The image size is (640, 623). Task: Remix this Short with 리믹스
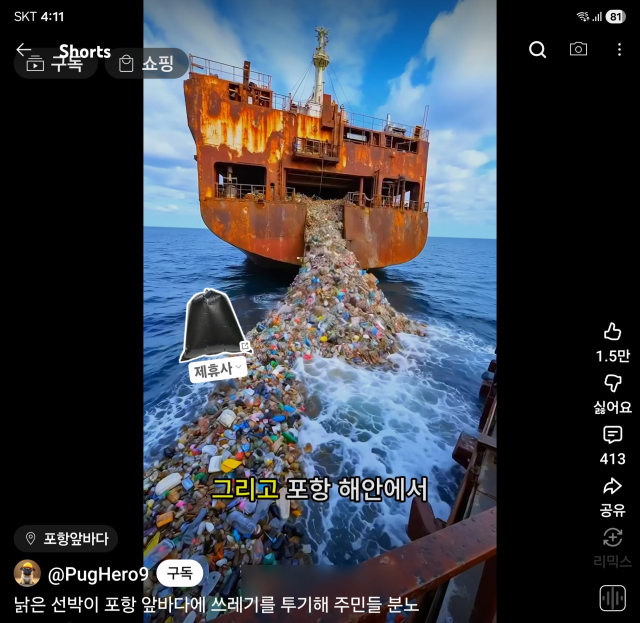[613, 539]
